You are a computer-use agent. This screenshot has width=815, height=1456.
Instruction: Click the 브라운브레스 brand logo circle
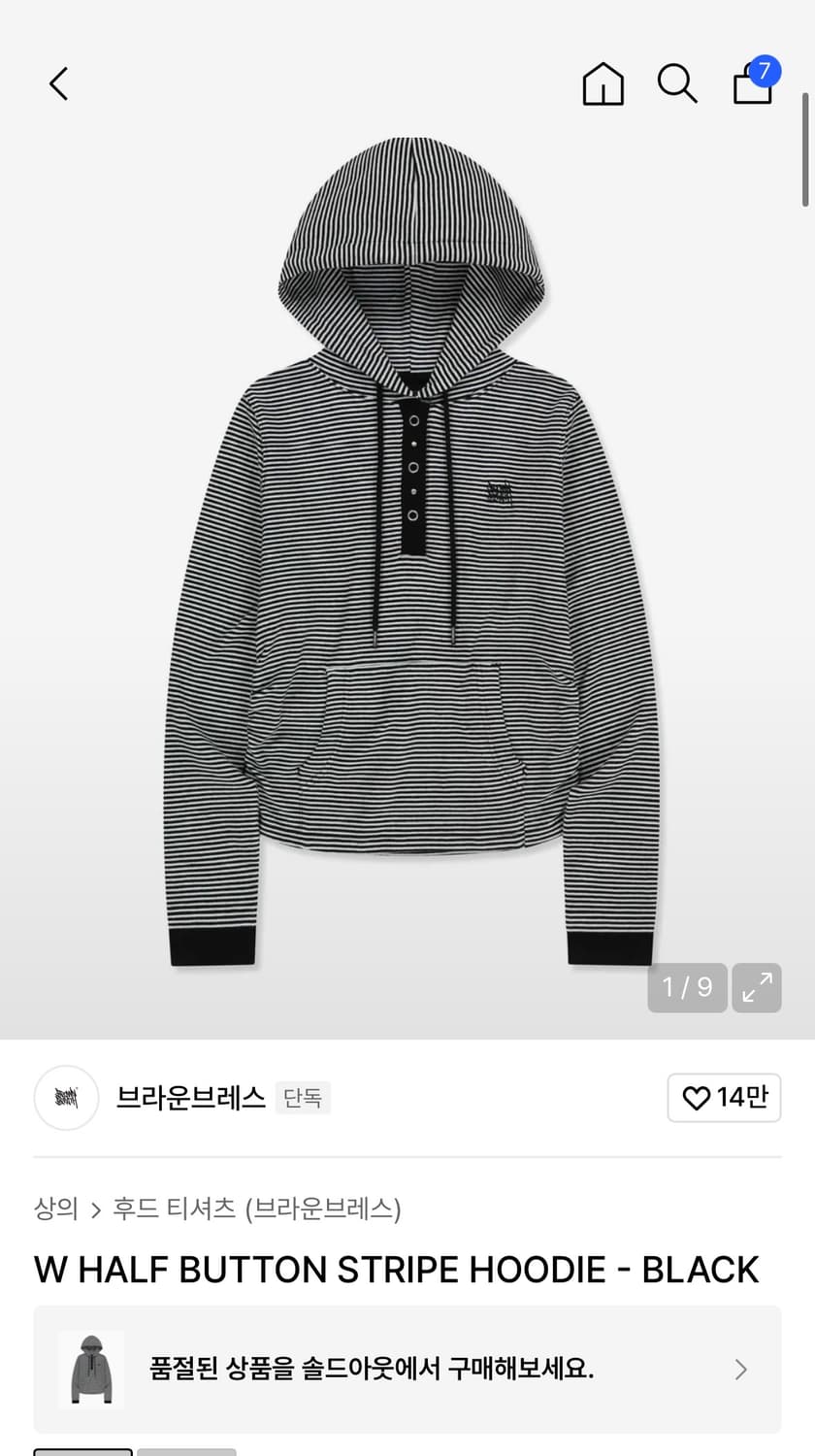(x=66, y=1098)
